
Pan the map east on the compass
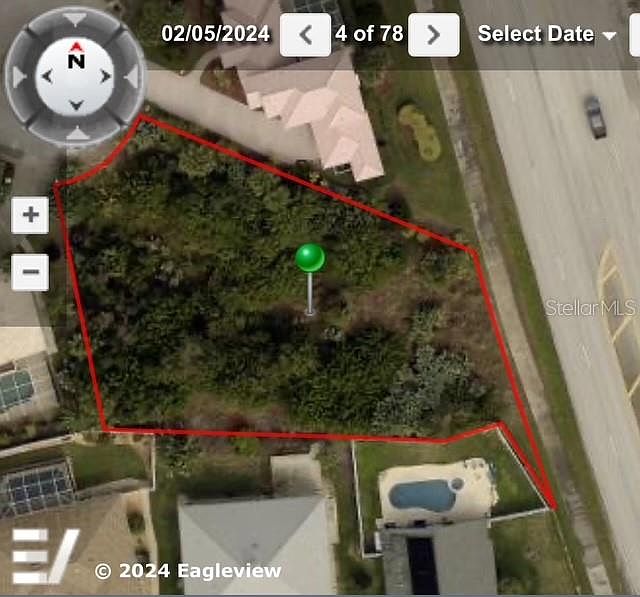pyautogui.click(x=133, y=77)
